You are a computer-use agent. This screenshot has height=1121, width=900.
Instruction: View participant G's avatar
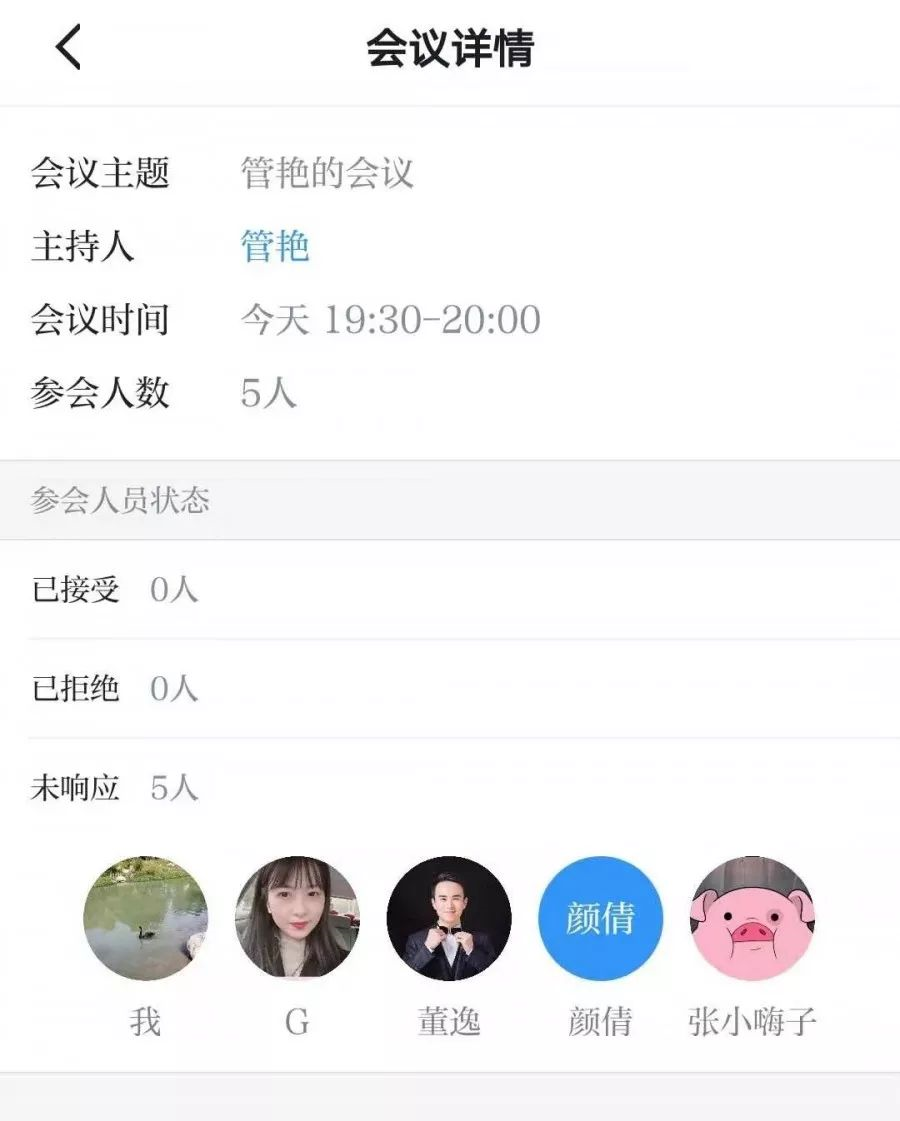coord(297,918)
